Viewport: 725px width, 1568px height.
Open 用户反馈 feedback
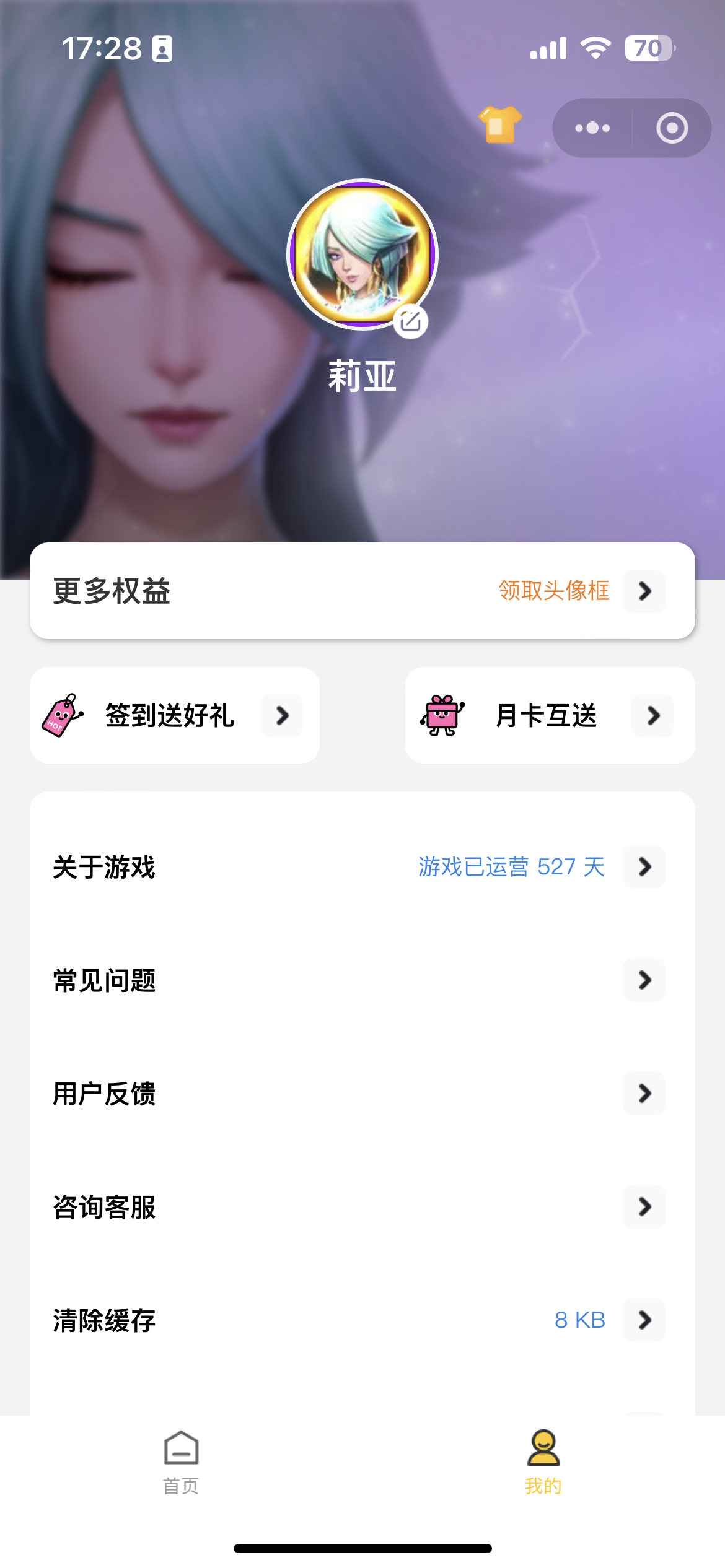(x=362, y=1094)
